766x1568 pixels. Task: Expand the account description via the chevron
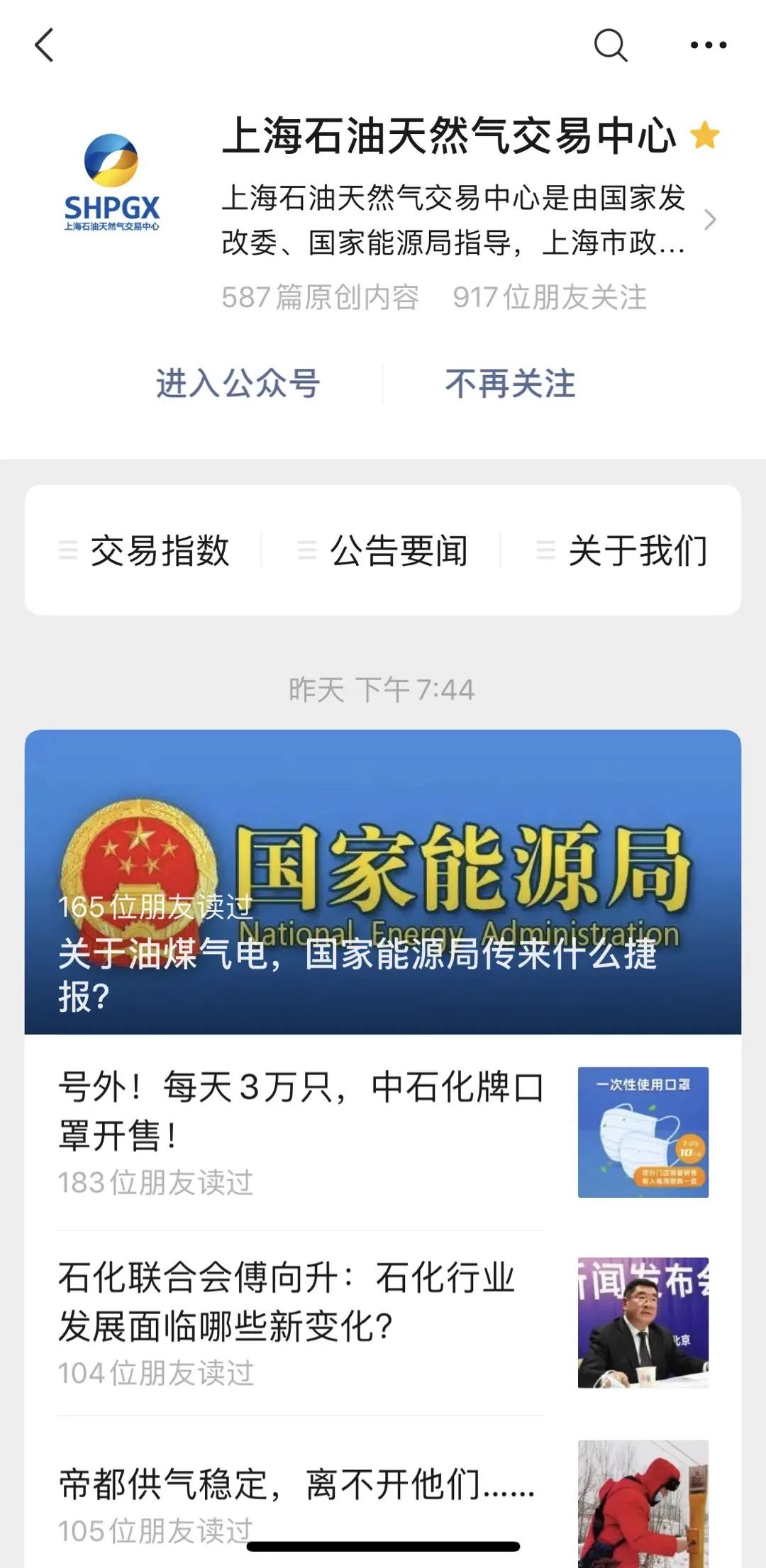[709, 220]
